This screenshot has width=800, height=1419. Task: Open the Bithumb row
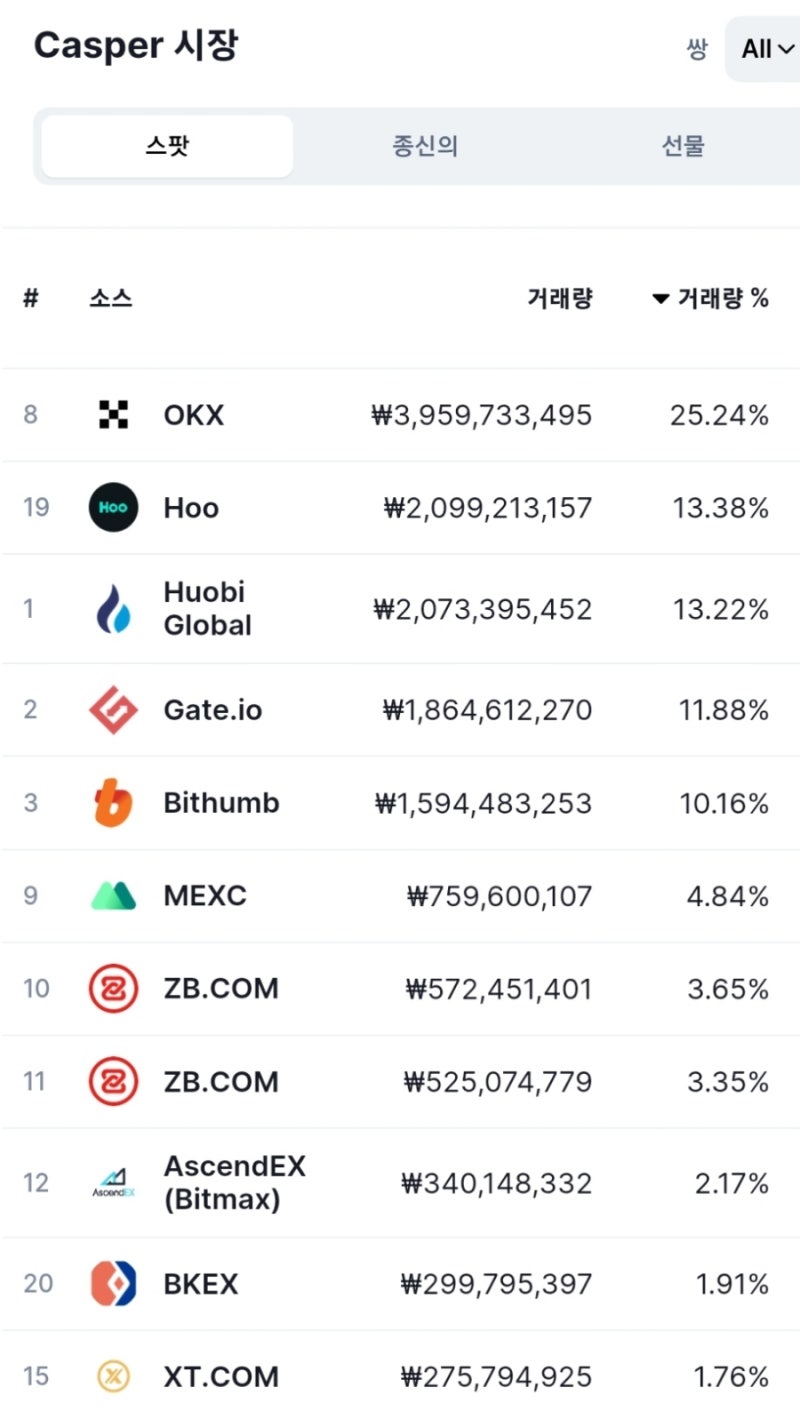click(x=400, y=803)
